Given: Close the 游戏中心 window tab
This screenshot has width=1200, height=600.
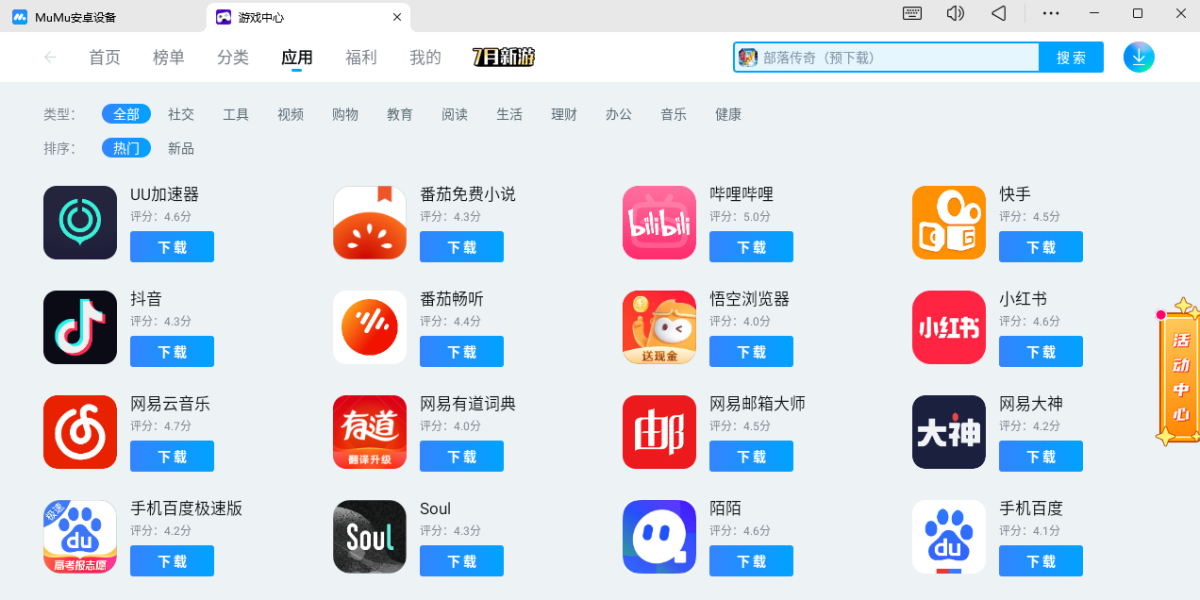Looking at the screenshot, I should (397, 17).
